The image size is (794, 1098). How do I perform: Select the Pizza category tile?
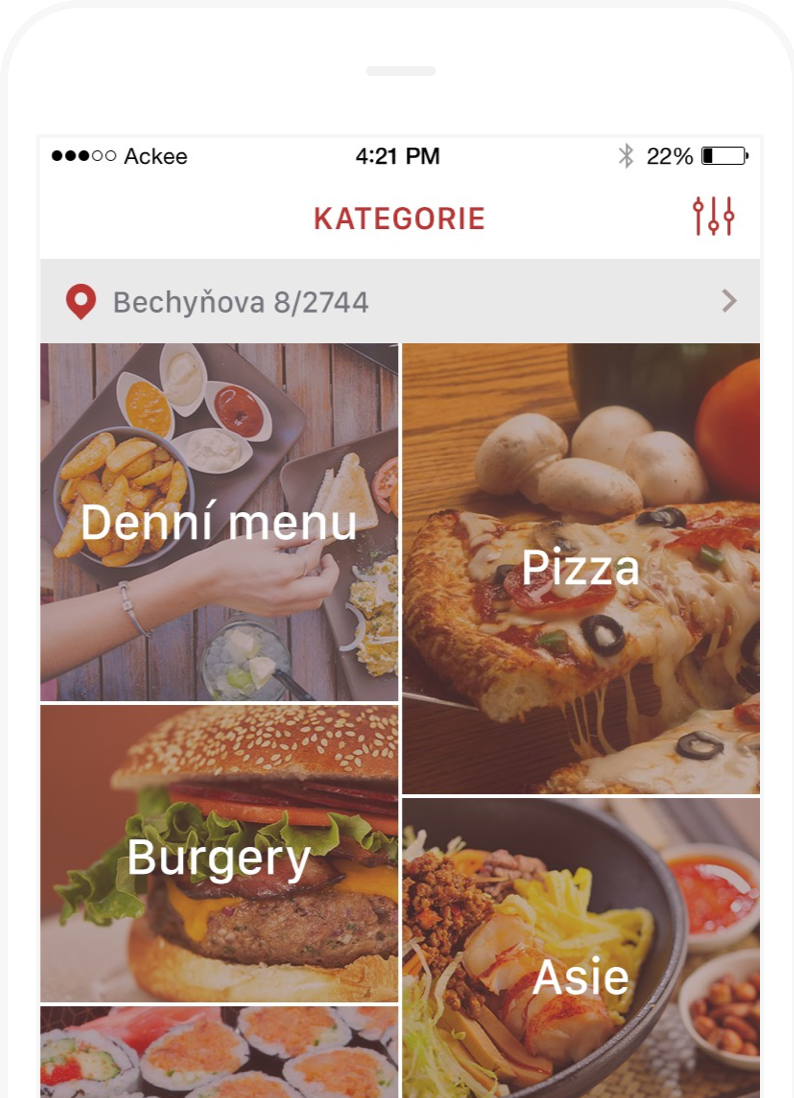(x=581, y=568)
